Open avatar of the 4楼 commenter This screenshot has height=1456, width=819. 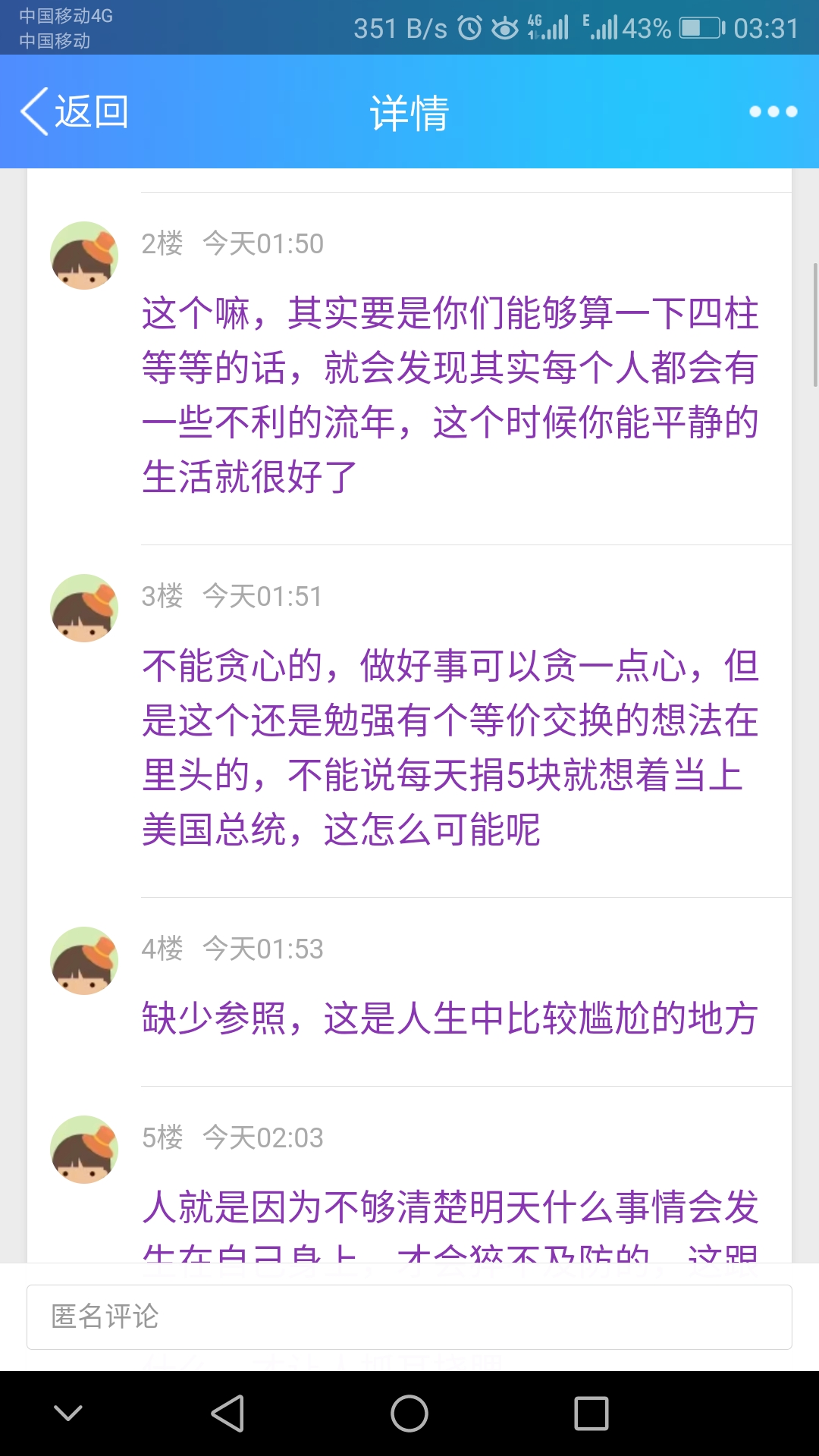tap(84, 961)
